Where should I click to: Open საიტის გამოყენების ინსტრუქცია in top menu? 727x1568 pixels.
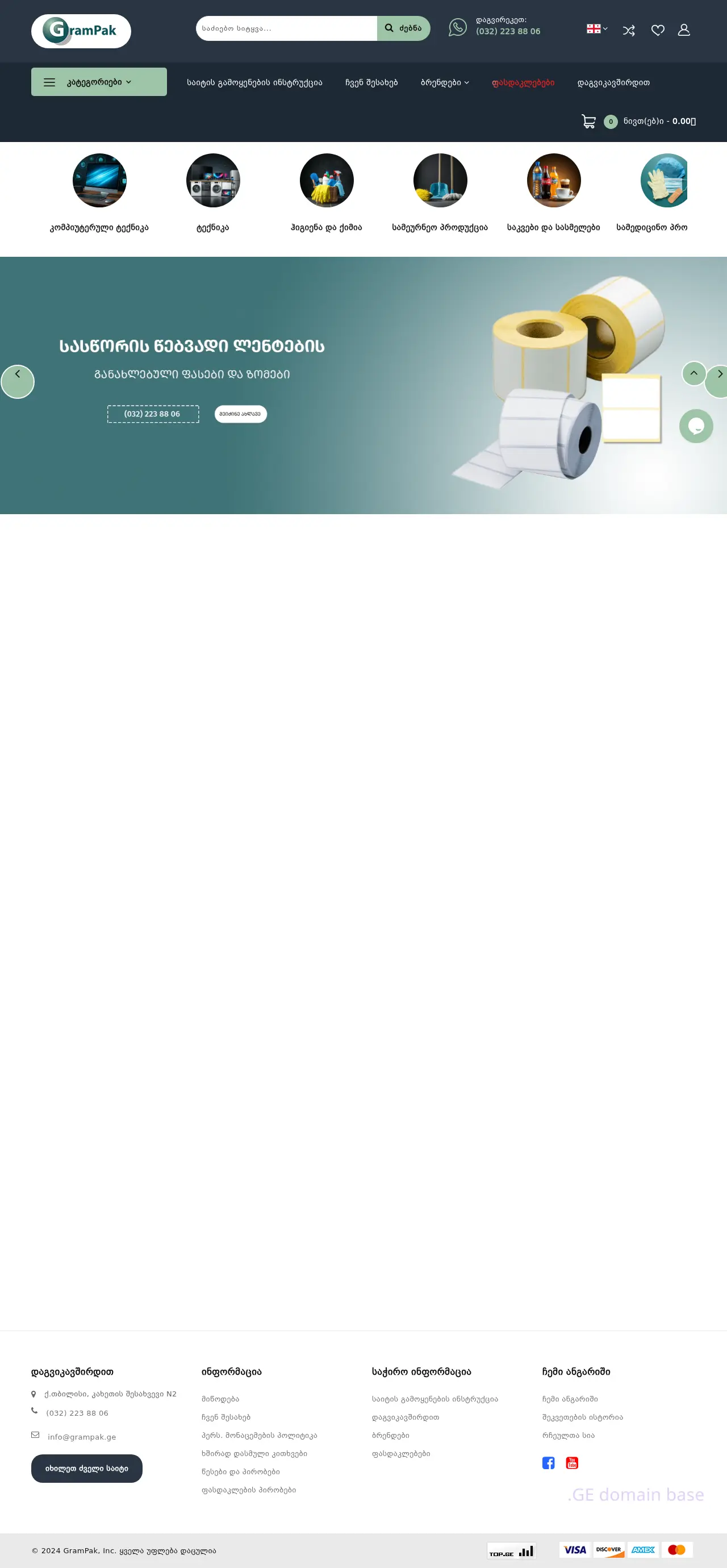254,83
